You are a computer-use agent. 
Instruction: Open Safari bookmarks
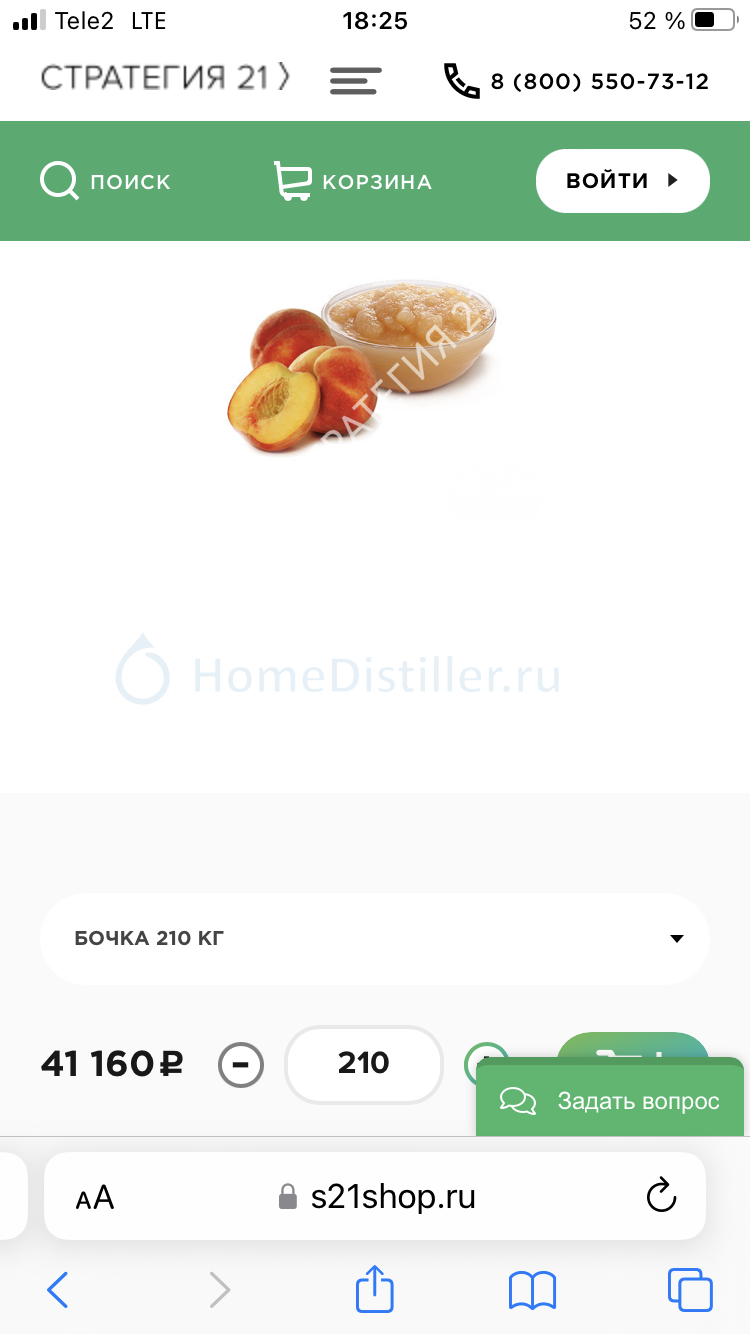pyautogui.click(x=532, y=1290)
